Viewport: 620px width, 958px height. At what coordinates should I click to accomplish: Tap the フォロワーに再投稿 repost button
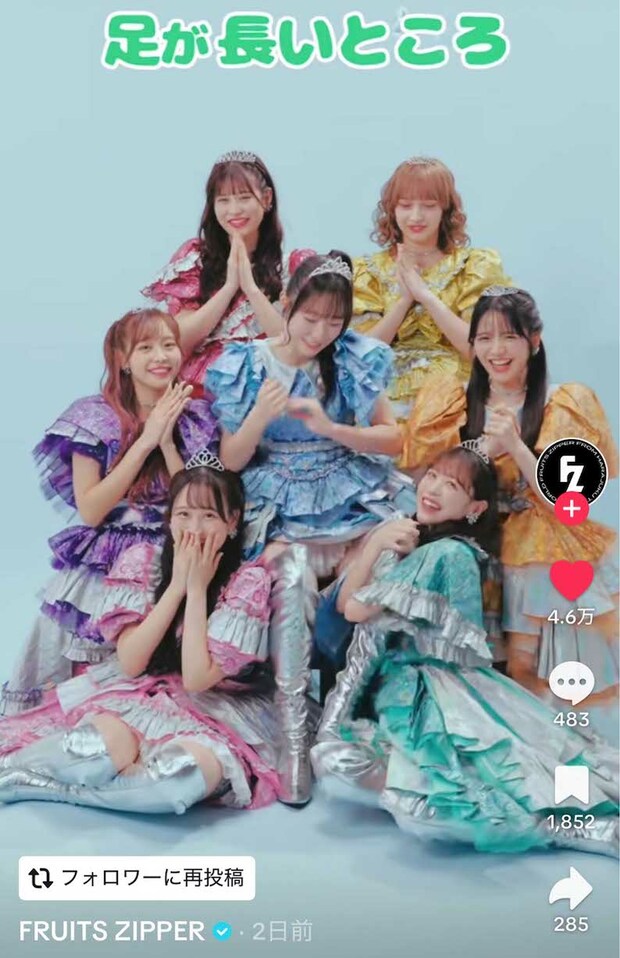pyautogui.click(x=137, y=878)
